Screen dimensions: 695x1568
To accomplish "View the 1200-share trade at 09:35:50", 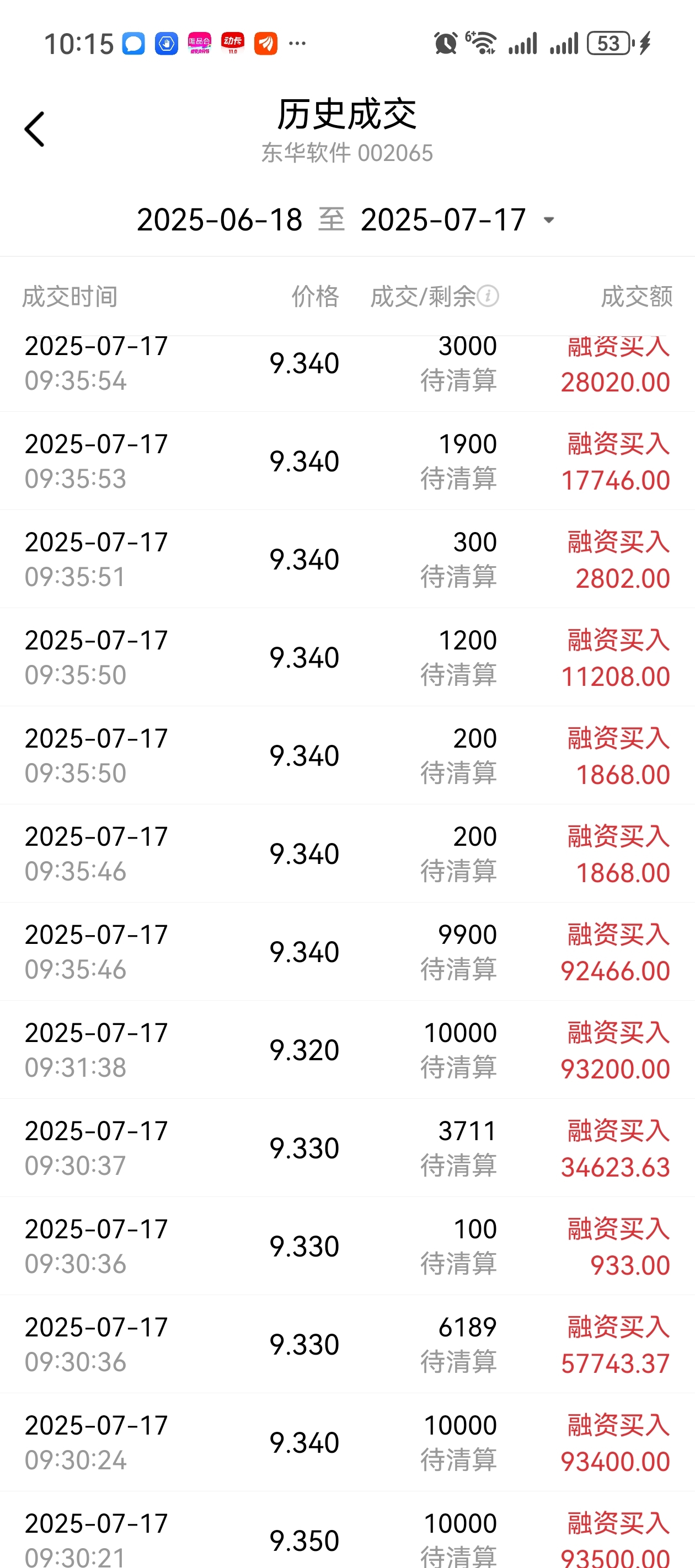I will 347,657.
